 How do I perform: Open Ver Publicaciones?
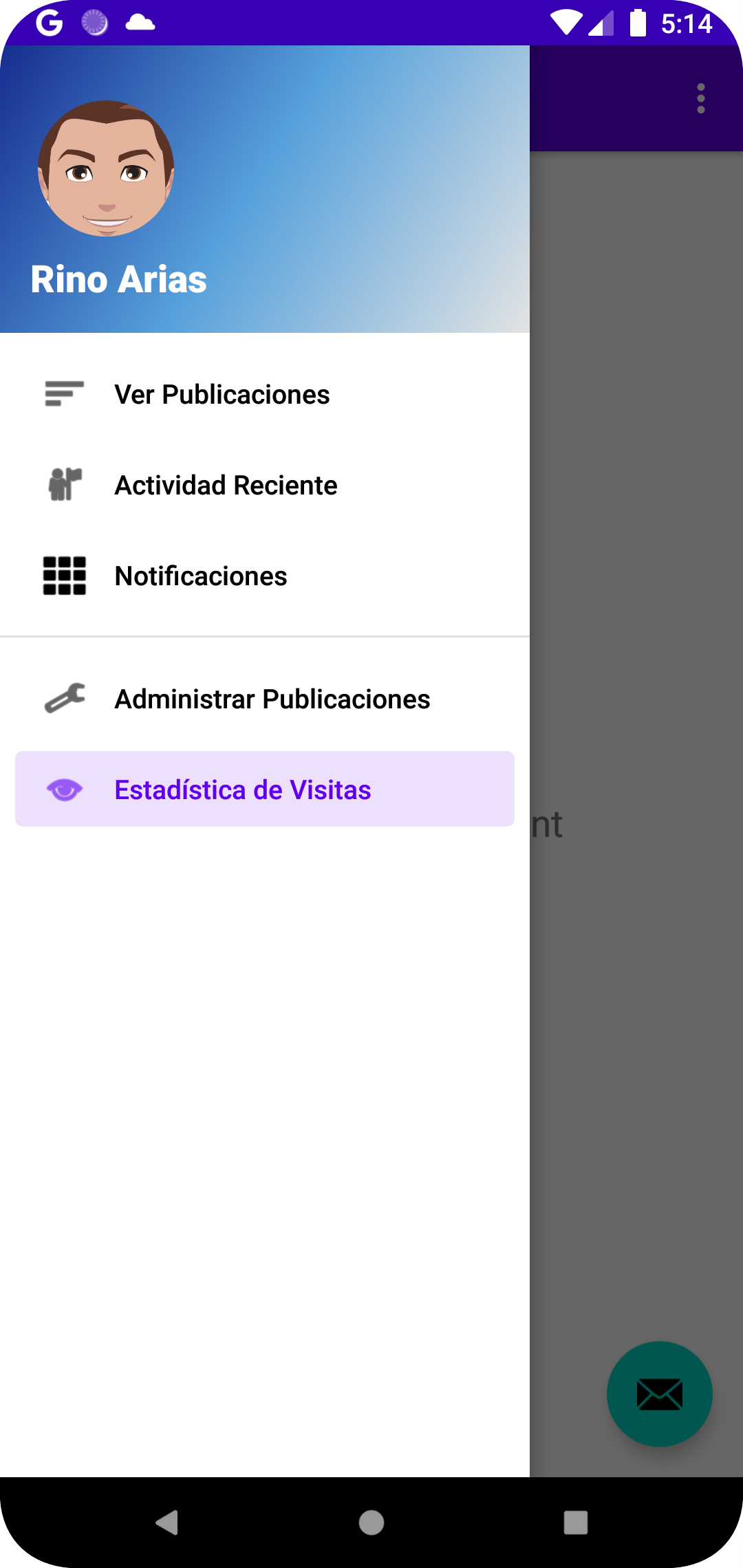click(222, 393)
